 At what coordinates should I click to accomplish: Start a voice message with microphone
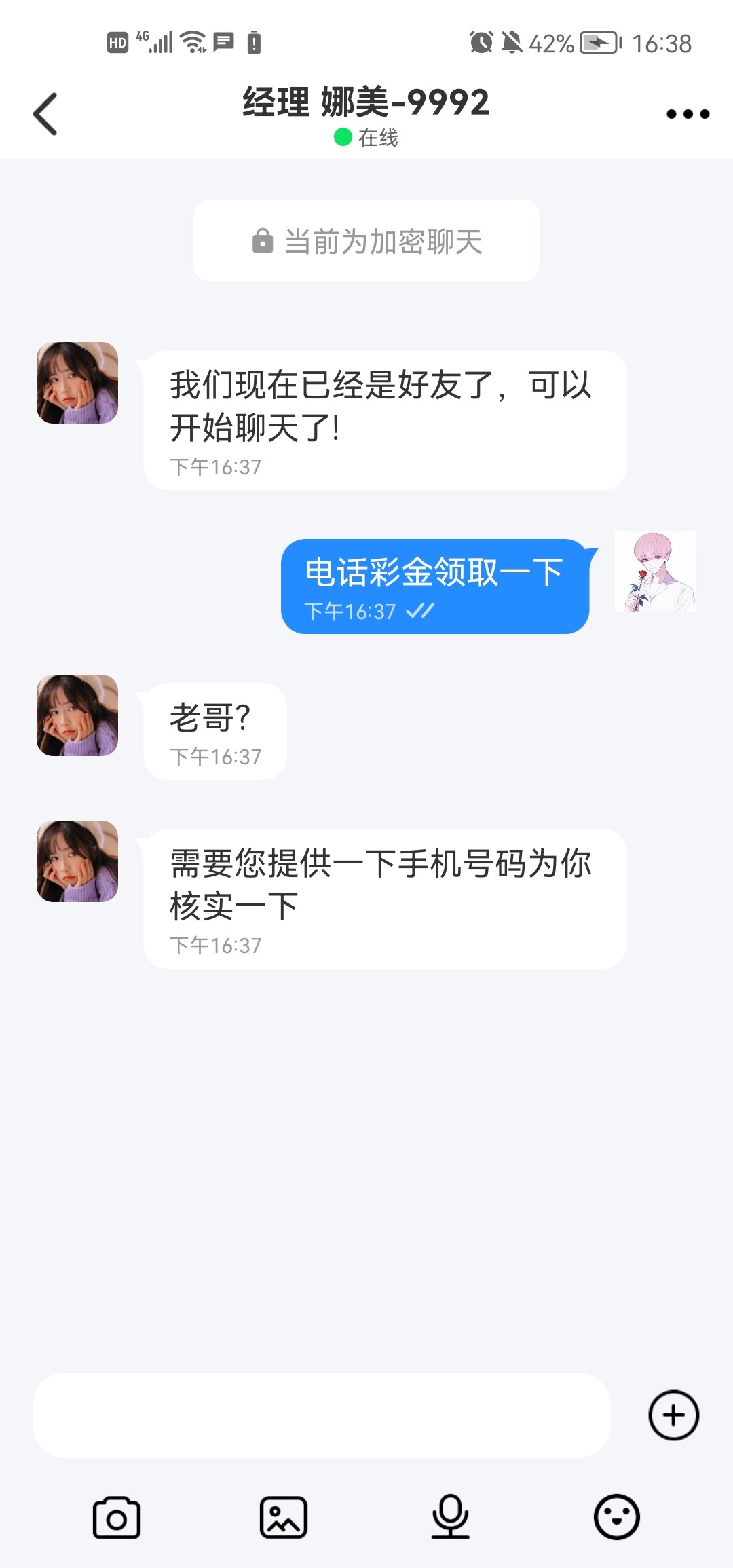[450, 1518]
